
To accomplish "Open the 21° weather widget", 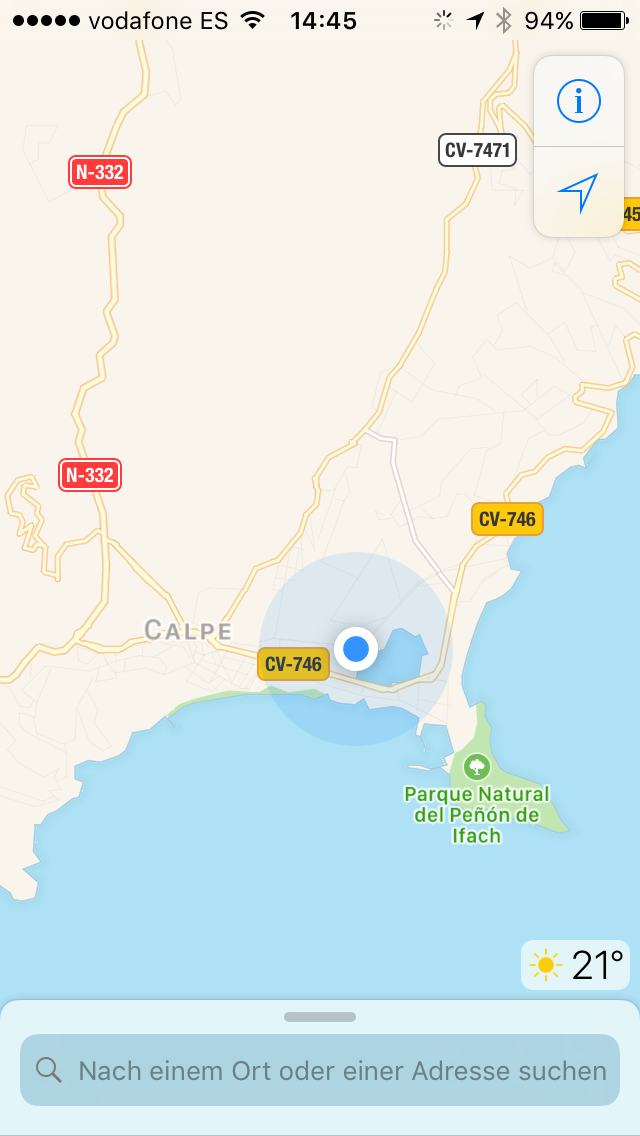I will pyautogui.click(x=575, y=965).
